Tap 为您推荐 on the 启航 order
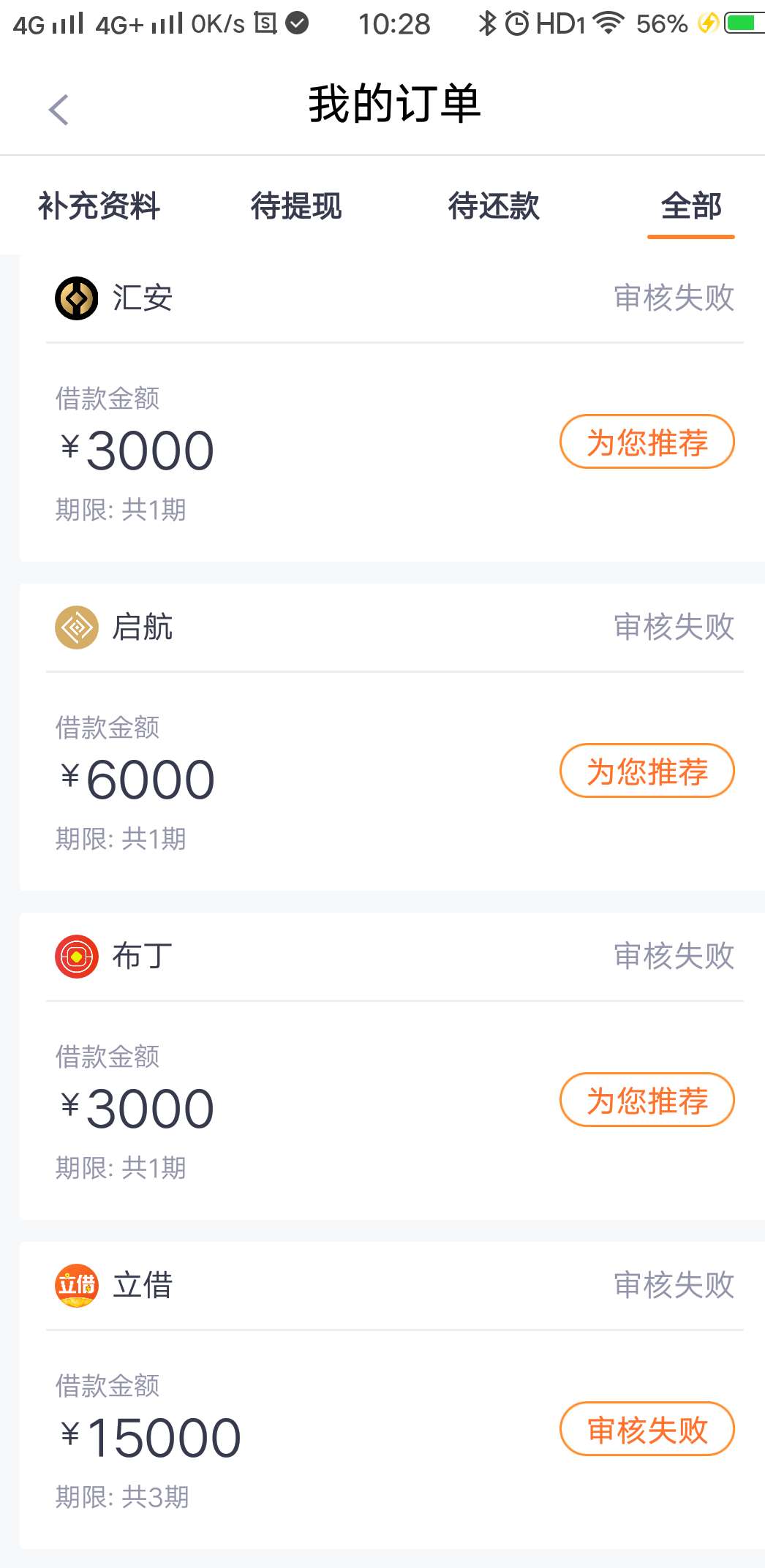The width and height of the screenshot is (765, 1568). (x=647, y=771)
